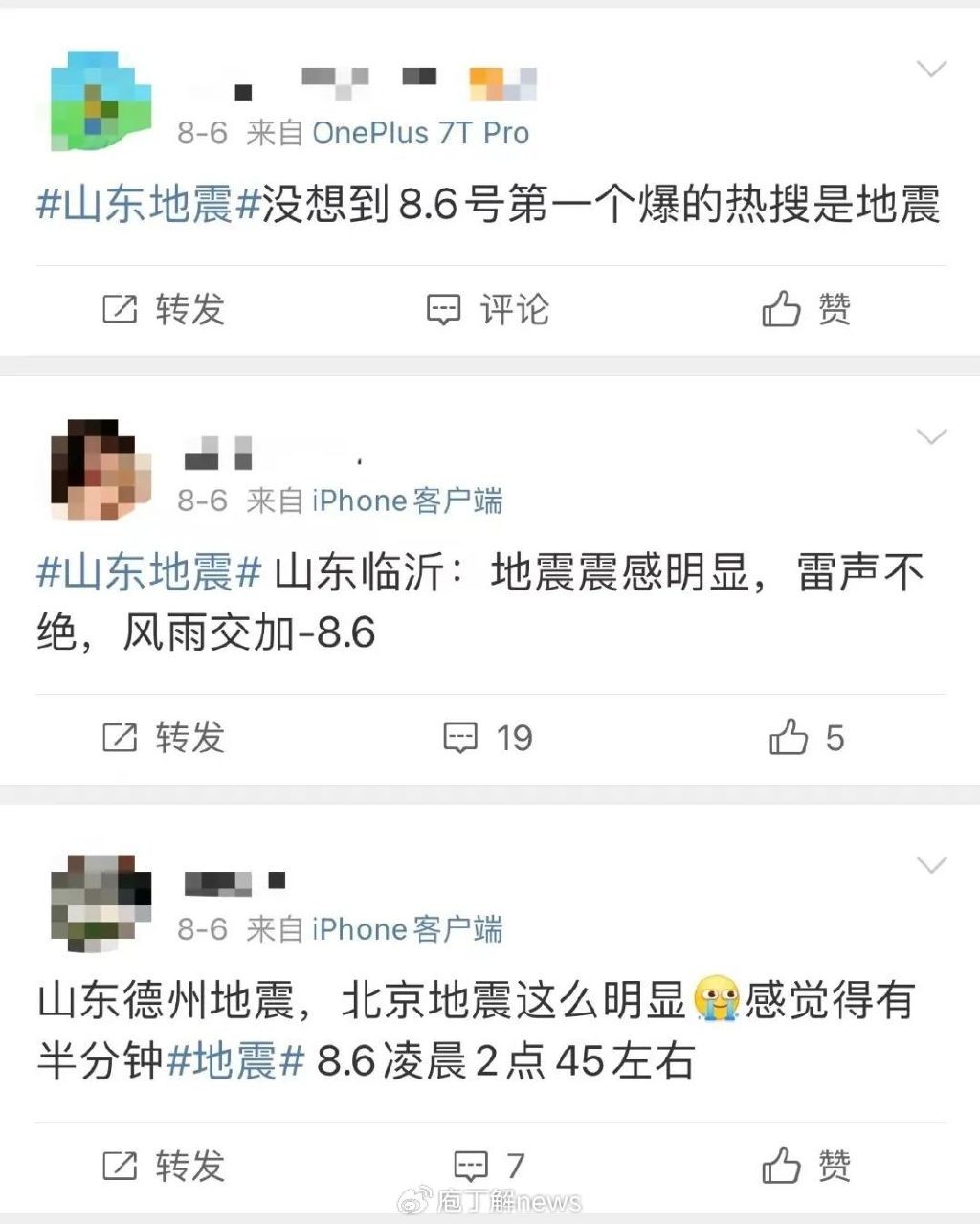Like the post about 8.6号第一个爆的热搜

(806, 309)
